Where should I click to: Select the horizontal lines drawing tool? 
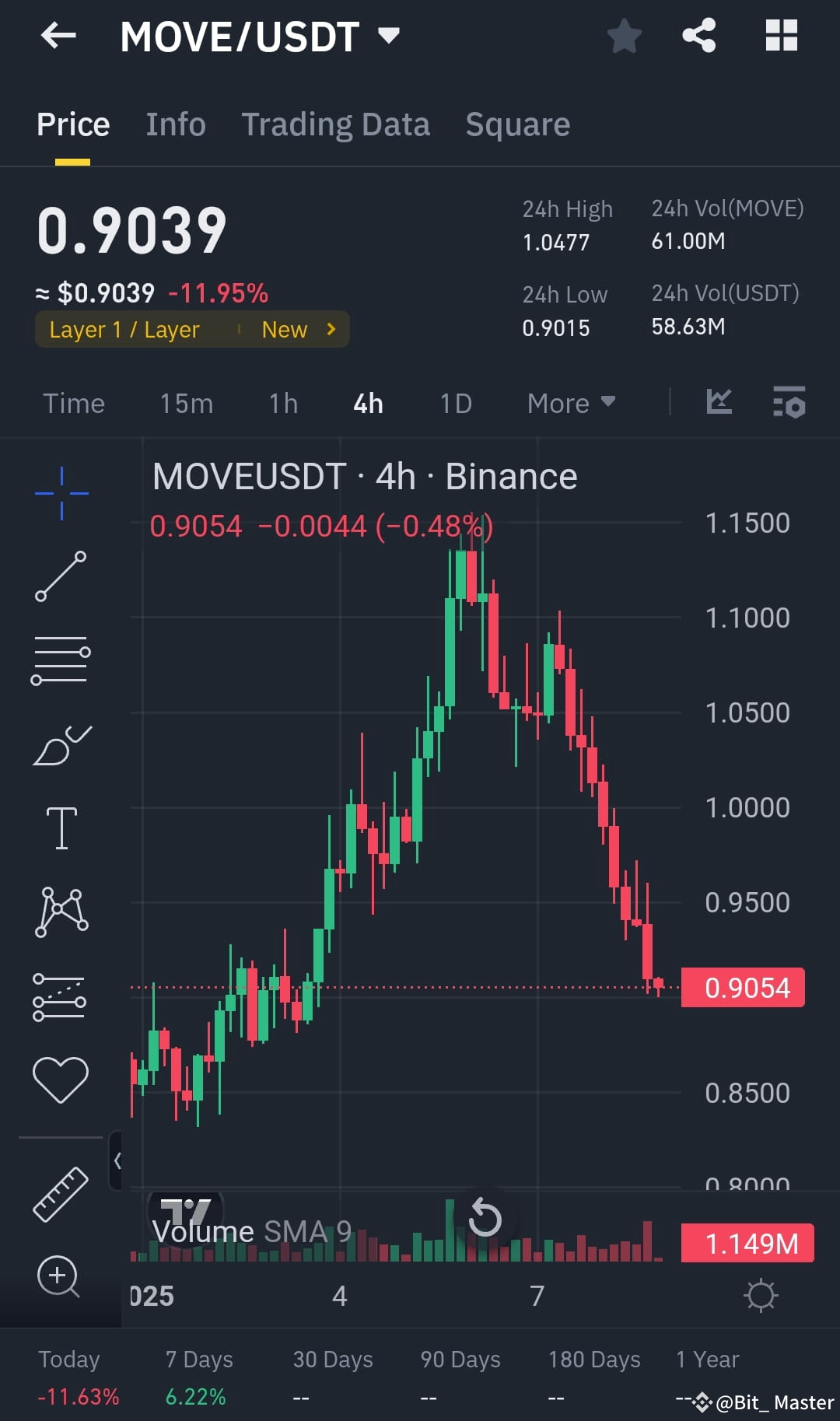[61, 660]
